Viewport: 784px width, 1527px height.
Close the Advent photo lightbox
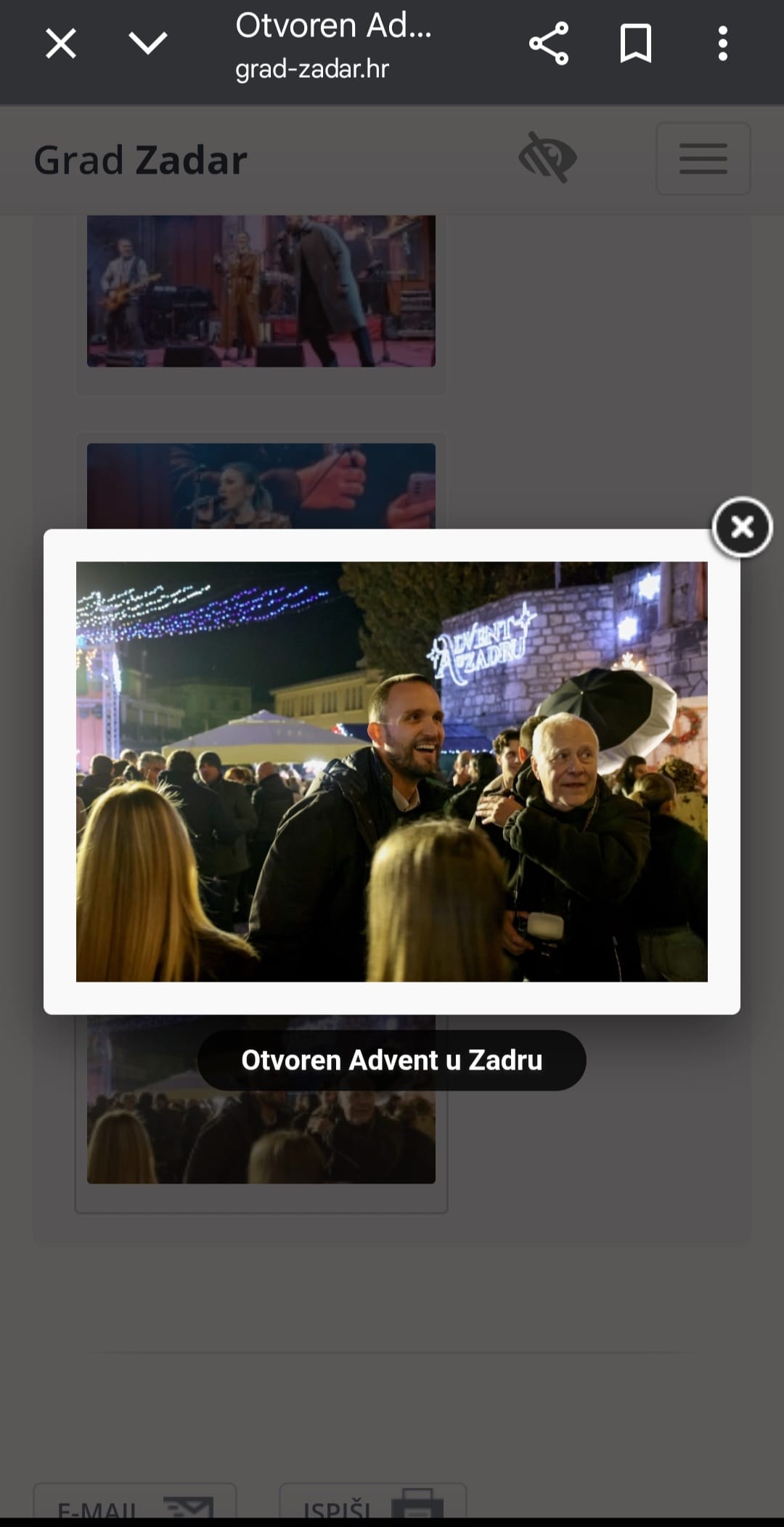pos(742,527)
